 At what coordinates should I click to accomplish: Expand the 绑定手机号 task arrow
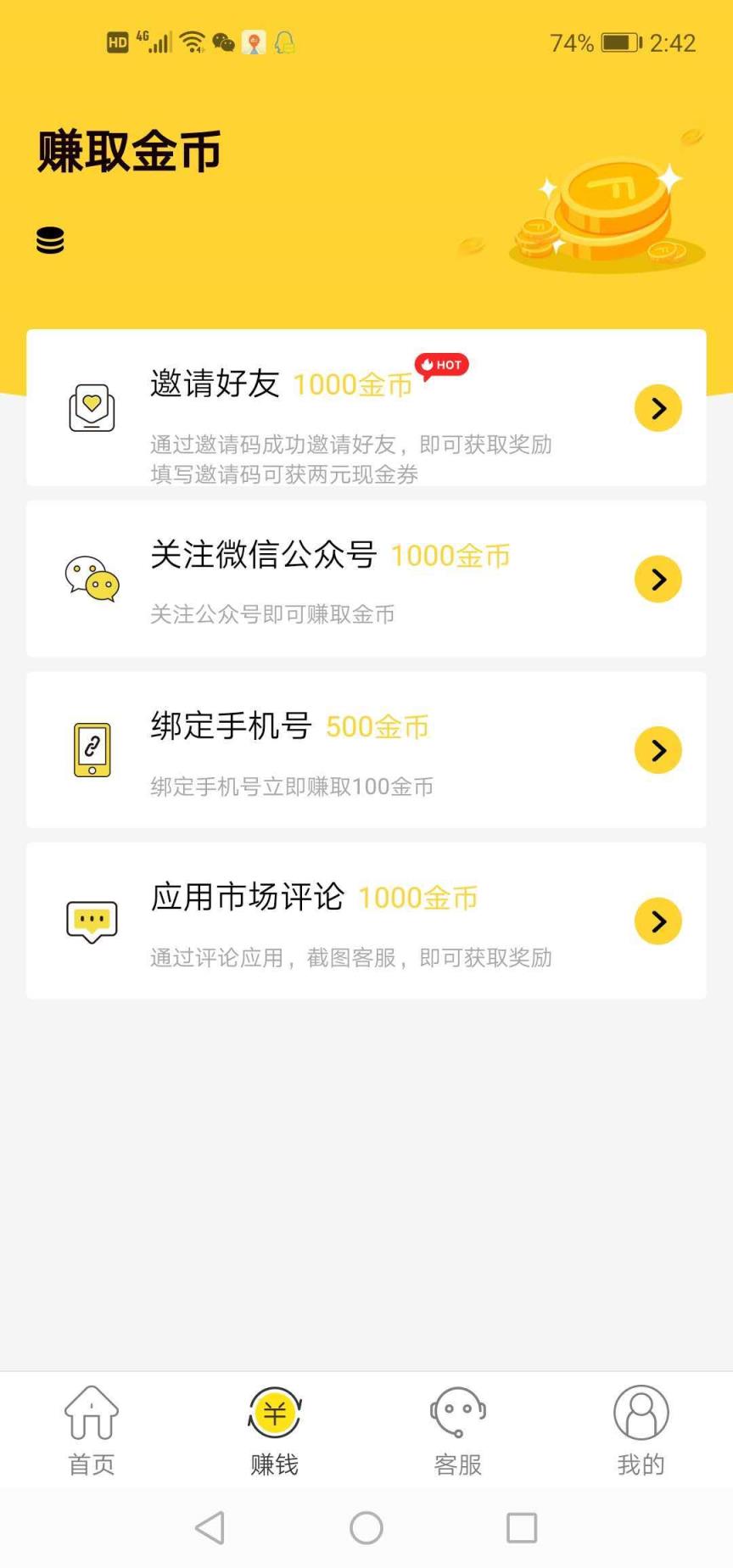(657, 750)
